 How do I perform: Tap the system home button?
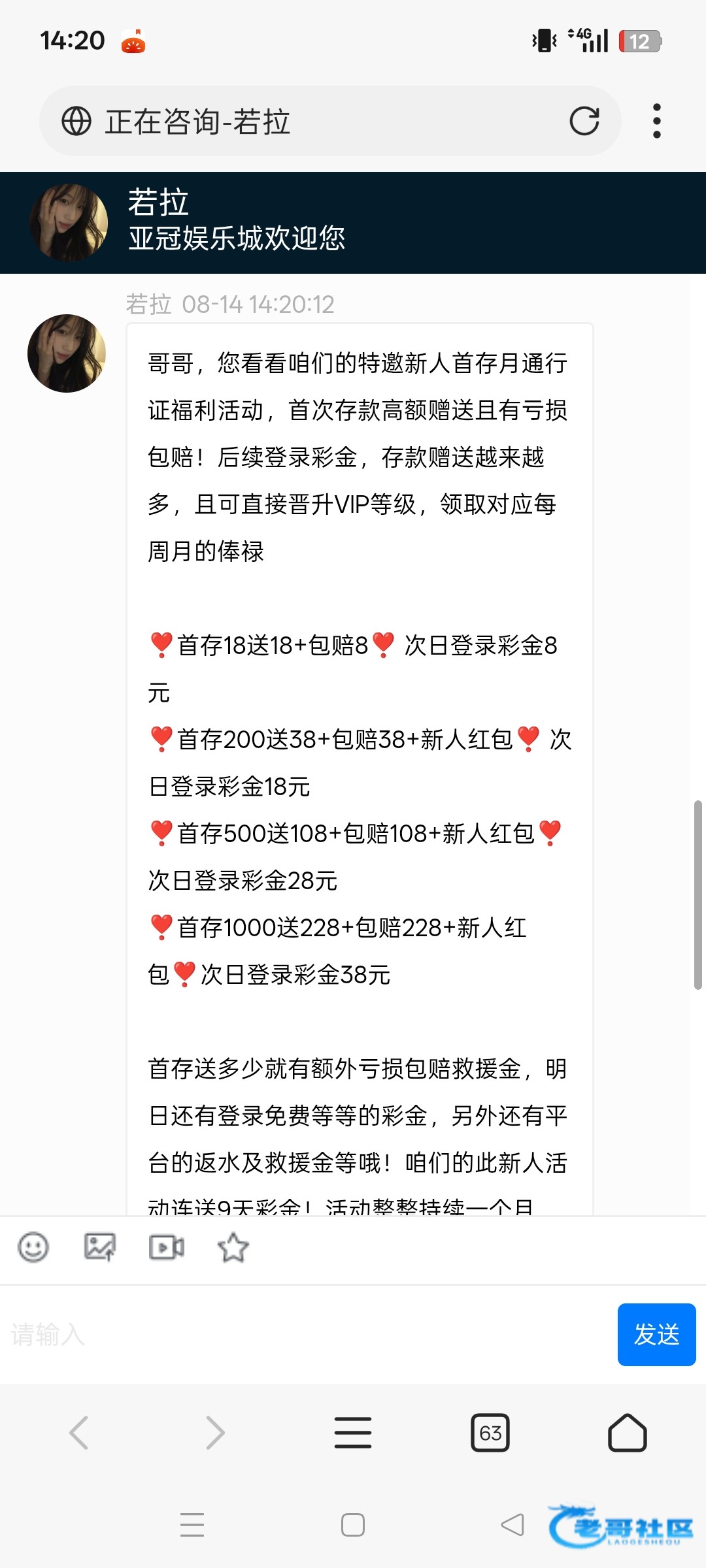pos(353,1525)
